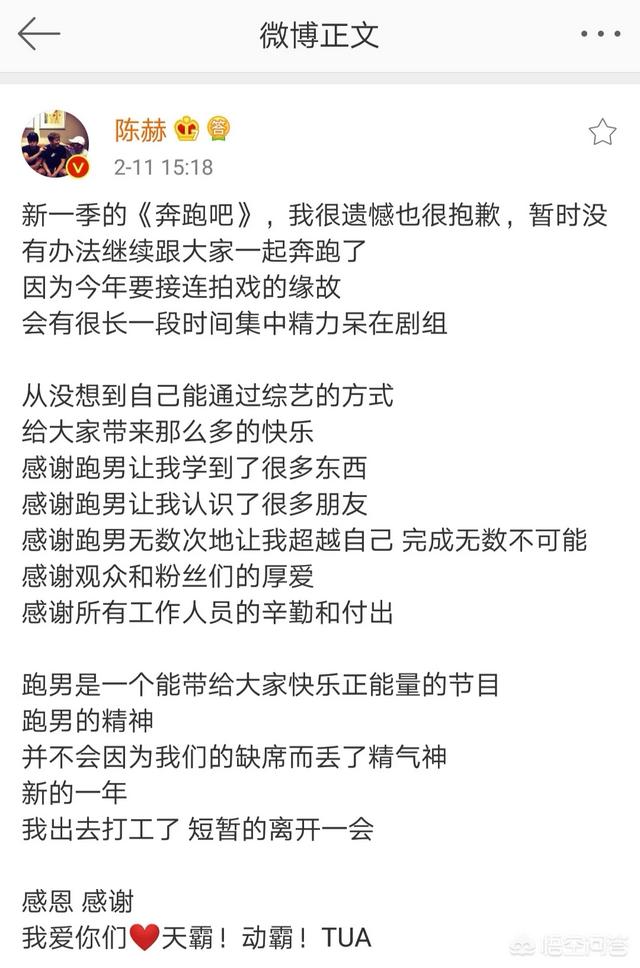Tap the username 陈赫
Image resolution: width=640 pixels, height=968 pixels.
click(x=140, y=129)
